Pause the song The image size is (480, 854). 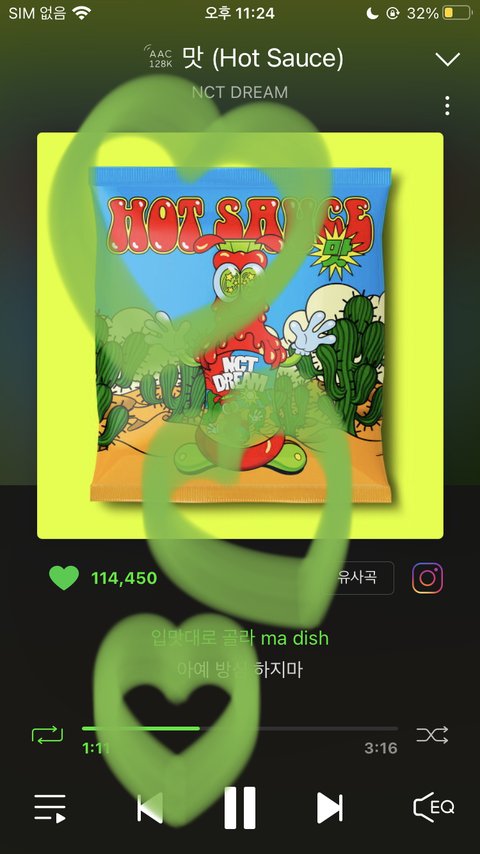240,808
